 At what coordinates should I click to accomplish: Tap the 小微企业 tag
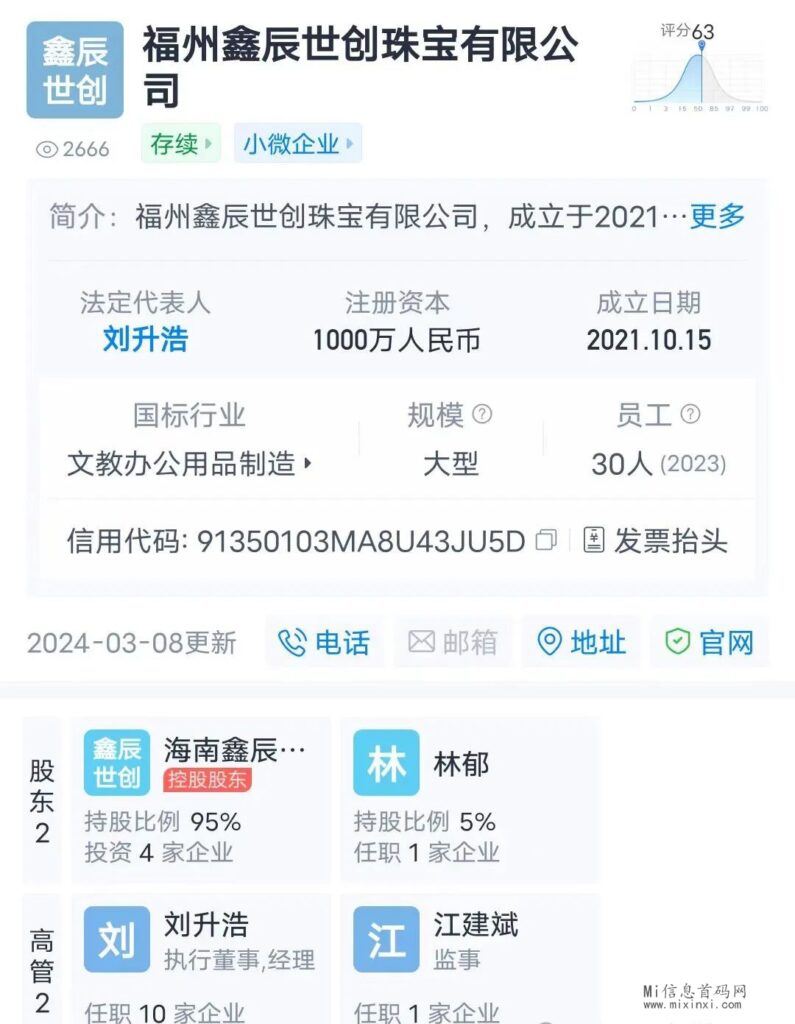point(297,144)
